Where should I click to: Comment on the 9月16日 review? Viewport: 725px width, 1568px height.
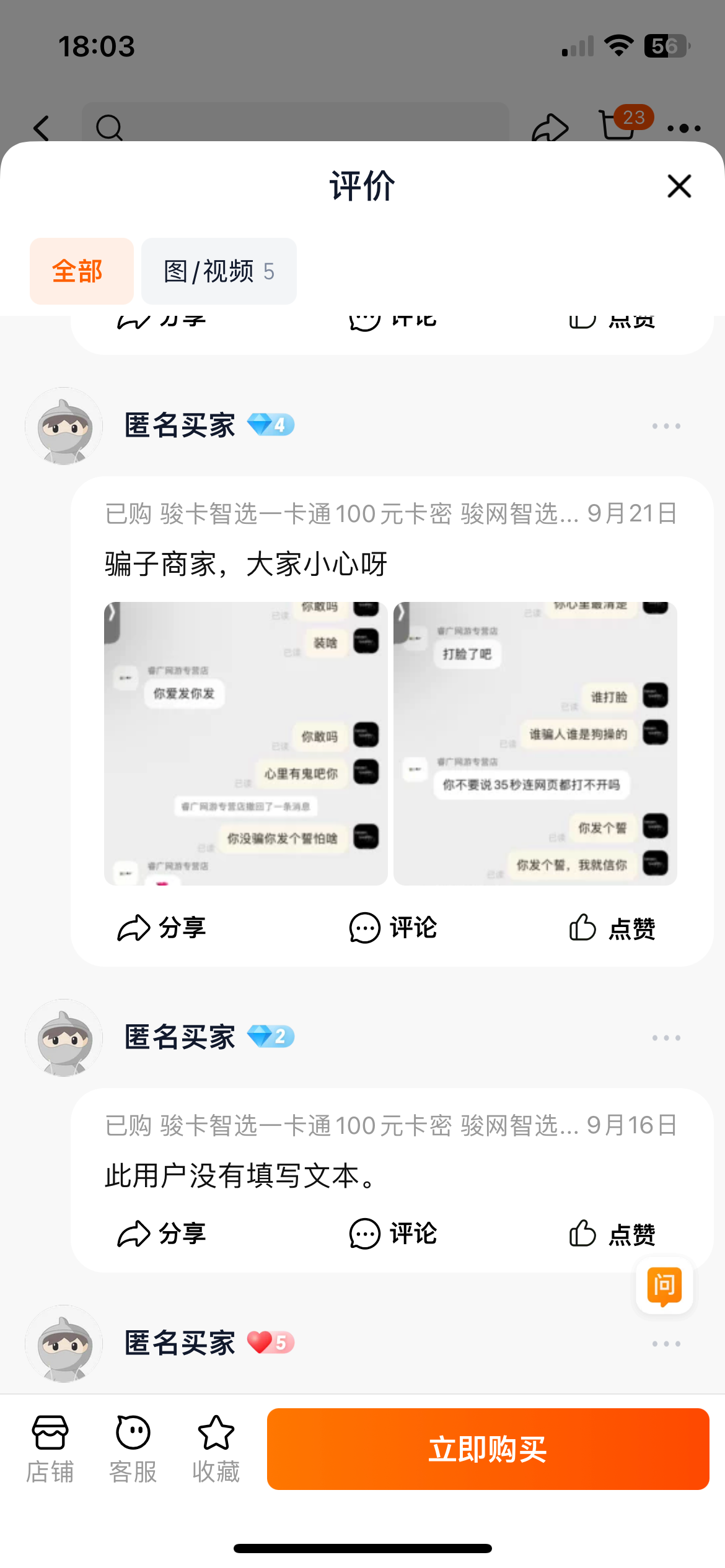[393, 1234]
